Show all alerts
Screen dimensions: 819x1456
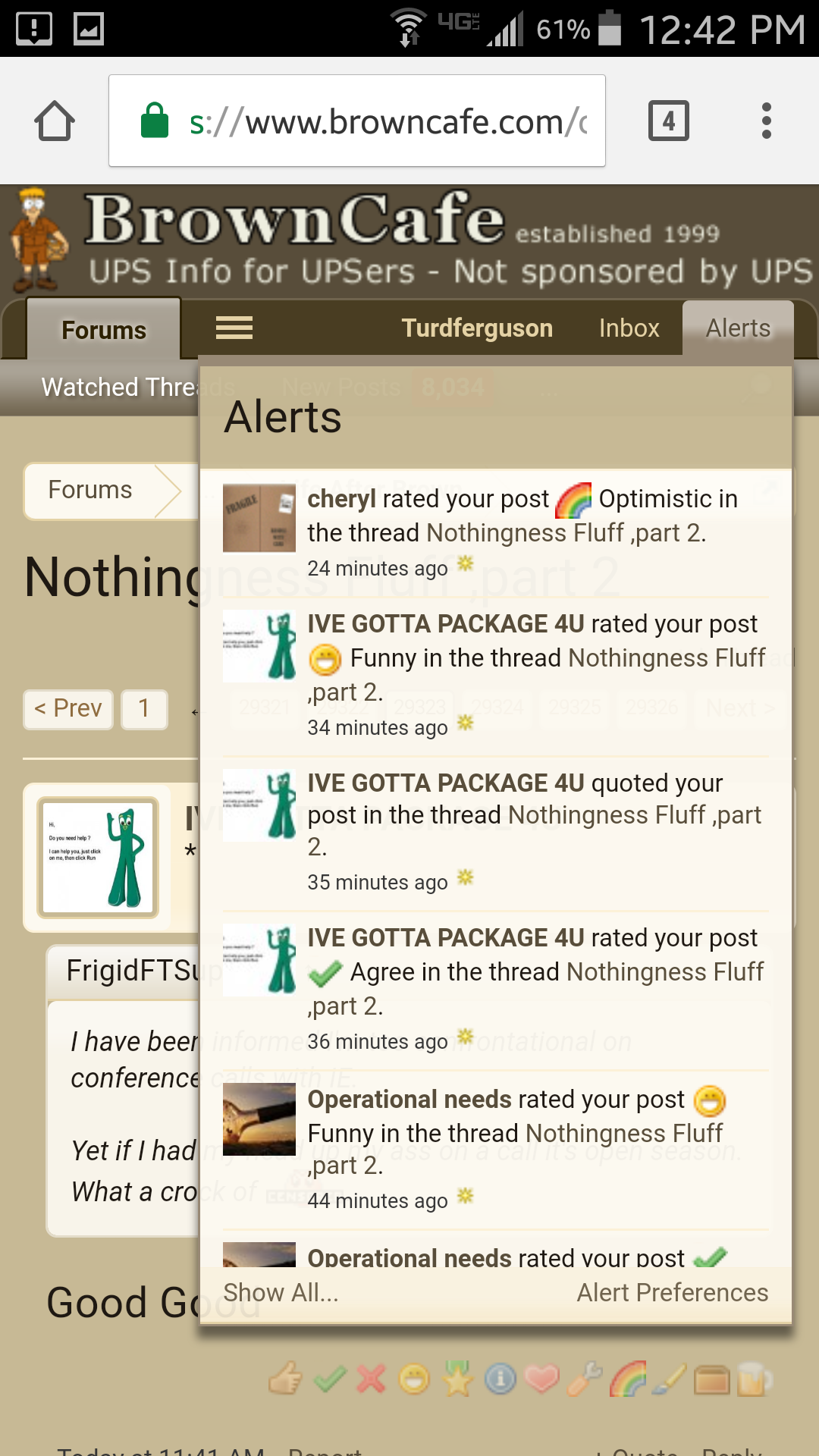pyautogui.click(x=281, y=1292)
